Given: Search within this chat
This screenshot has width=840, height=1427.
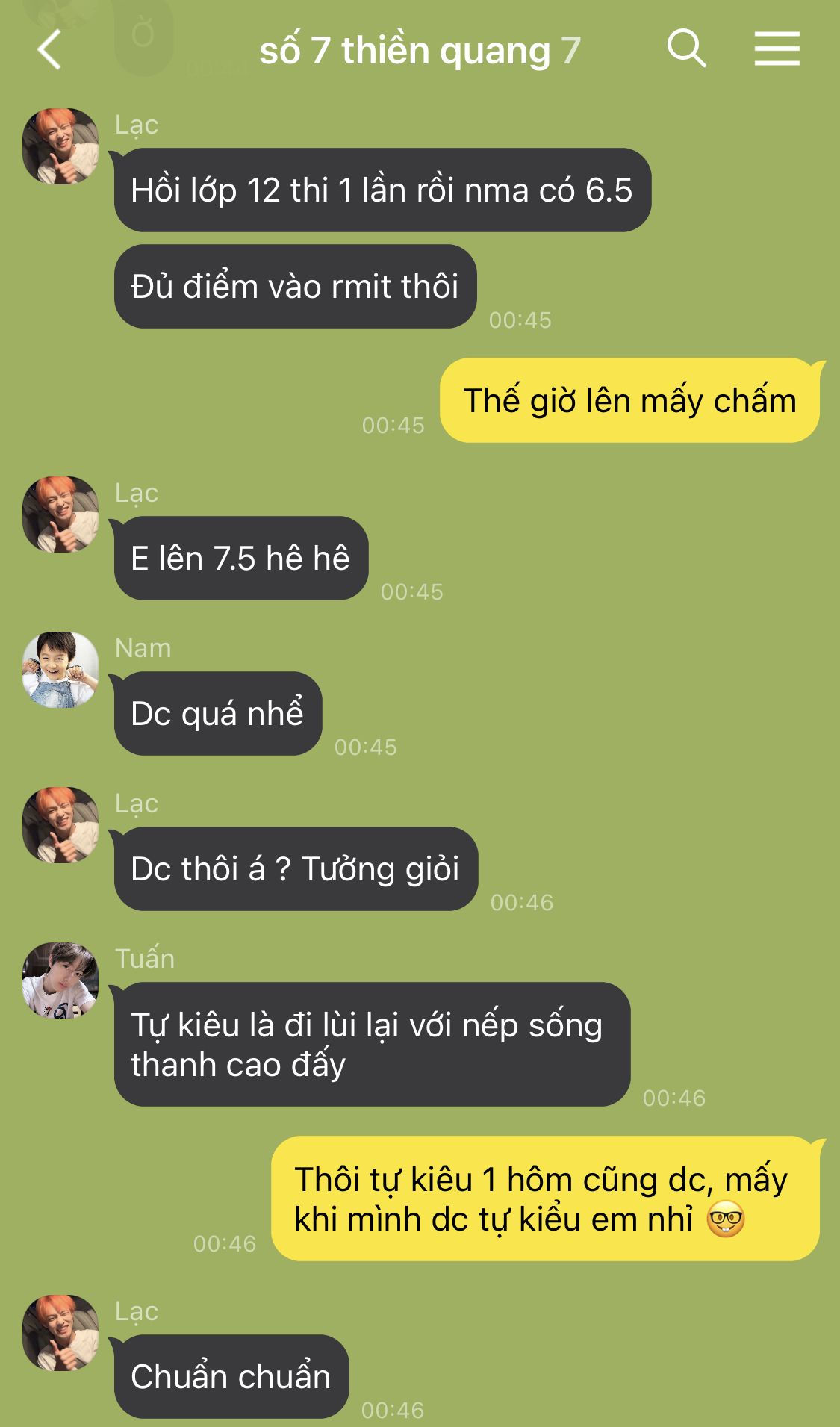Looking at the screenshot, I should point(686,49).
